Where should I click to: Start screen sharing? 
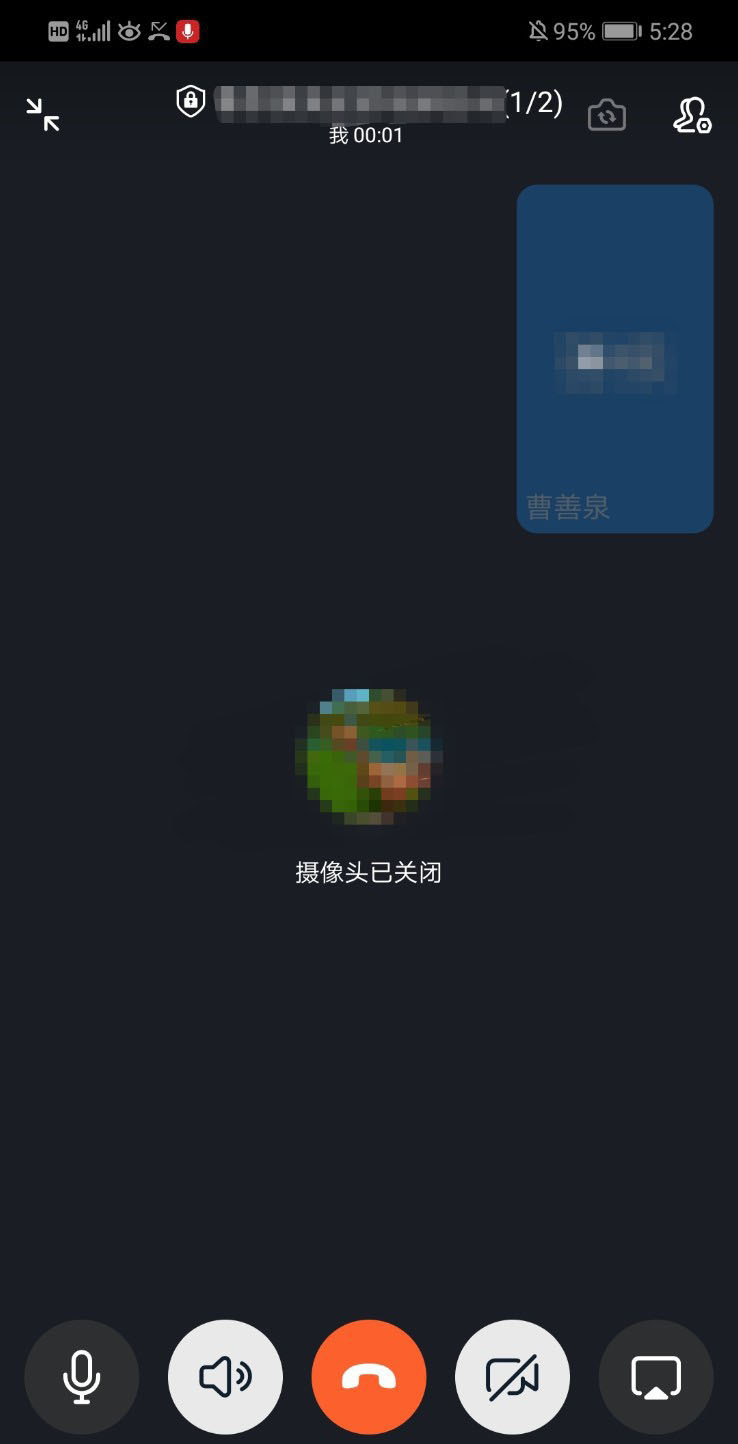(655, 1377)
